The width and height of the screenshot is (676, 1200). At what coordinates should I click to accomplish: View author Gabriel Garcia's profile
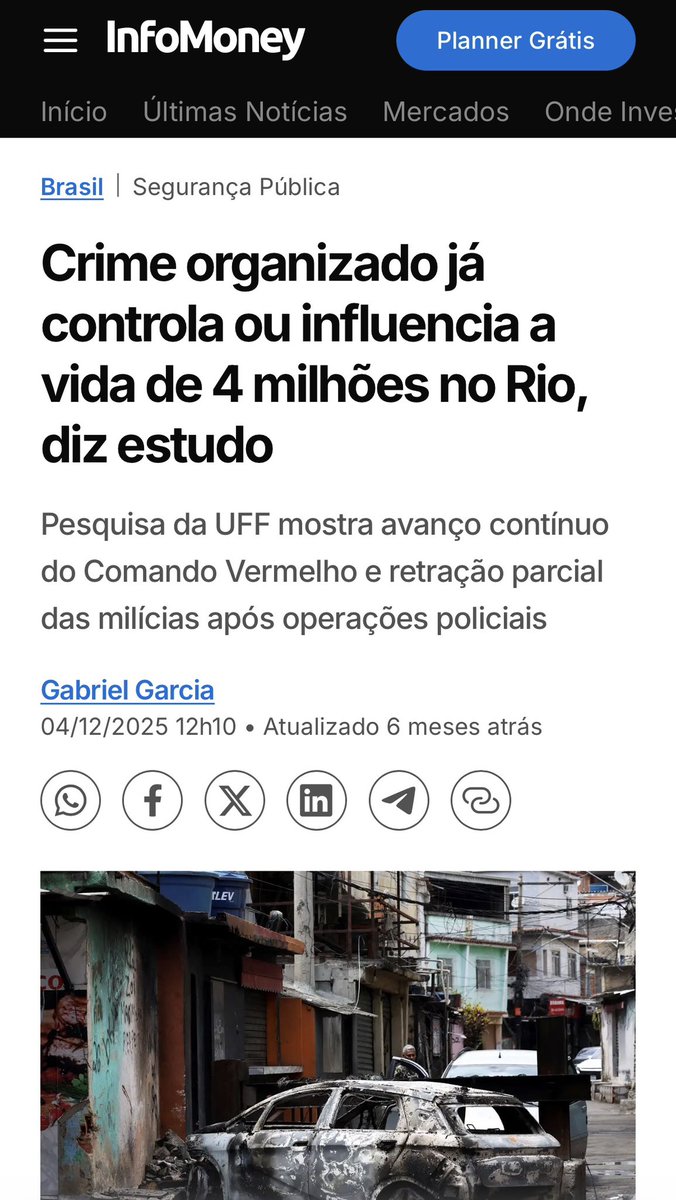coord(127,690)
